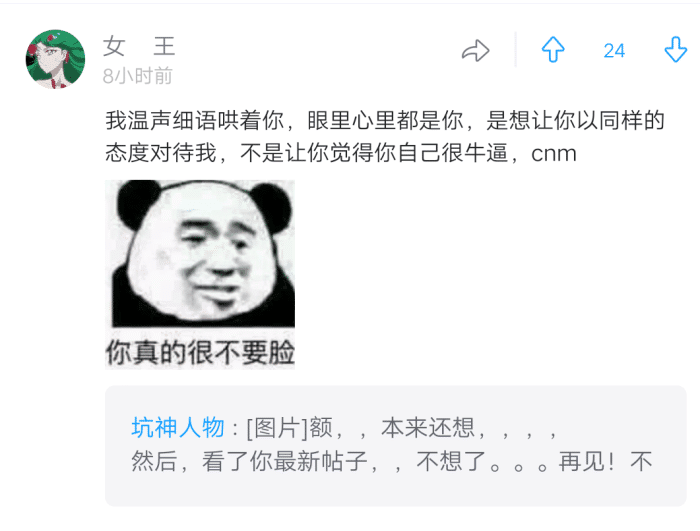Share 女王's comment
The image size is (700, 531).
(x=476, y=50)
